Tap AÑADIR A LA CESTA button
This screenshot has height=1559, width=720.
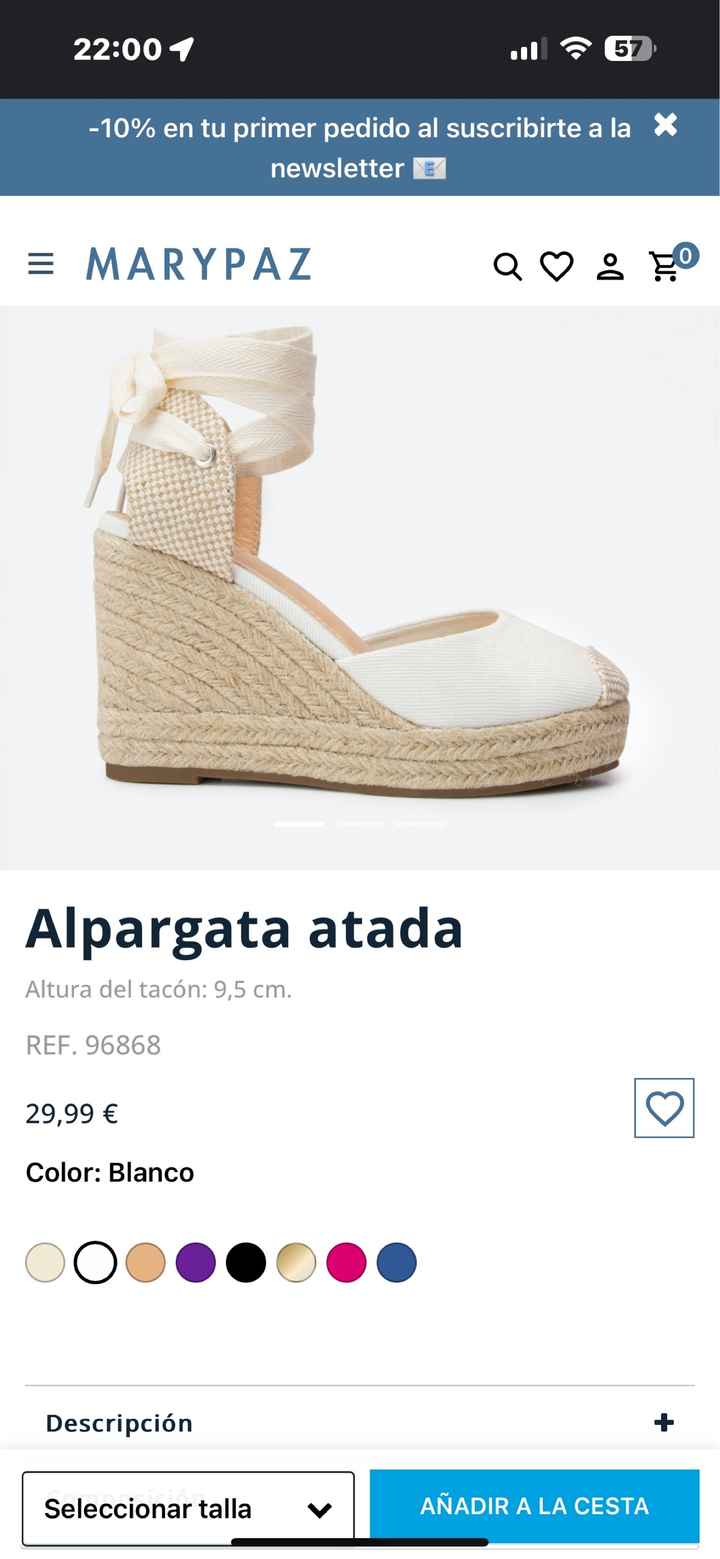coord(534,1506)
